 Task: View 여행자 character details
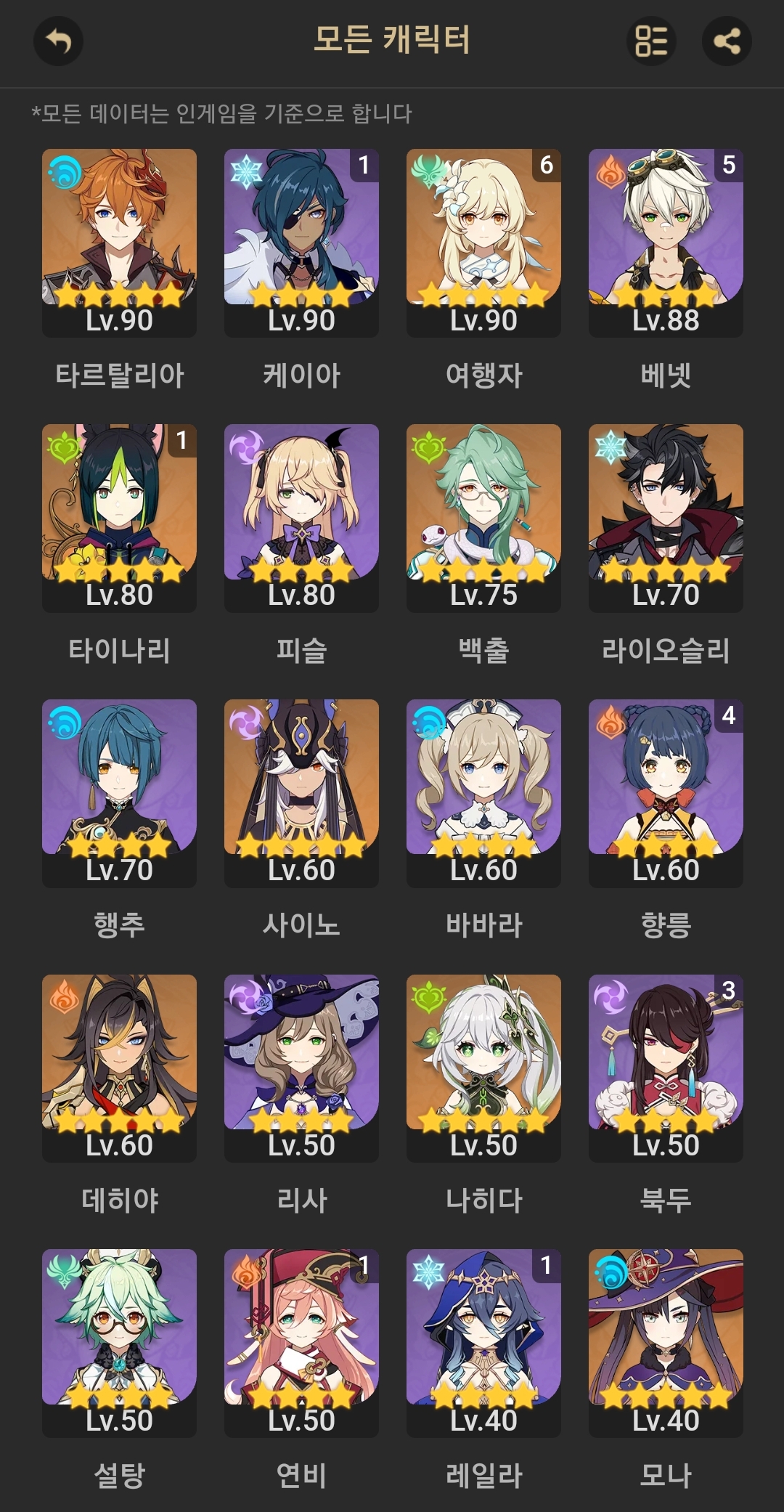[483, 243]
